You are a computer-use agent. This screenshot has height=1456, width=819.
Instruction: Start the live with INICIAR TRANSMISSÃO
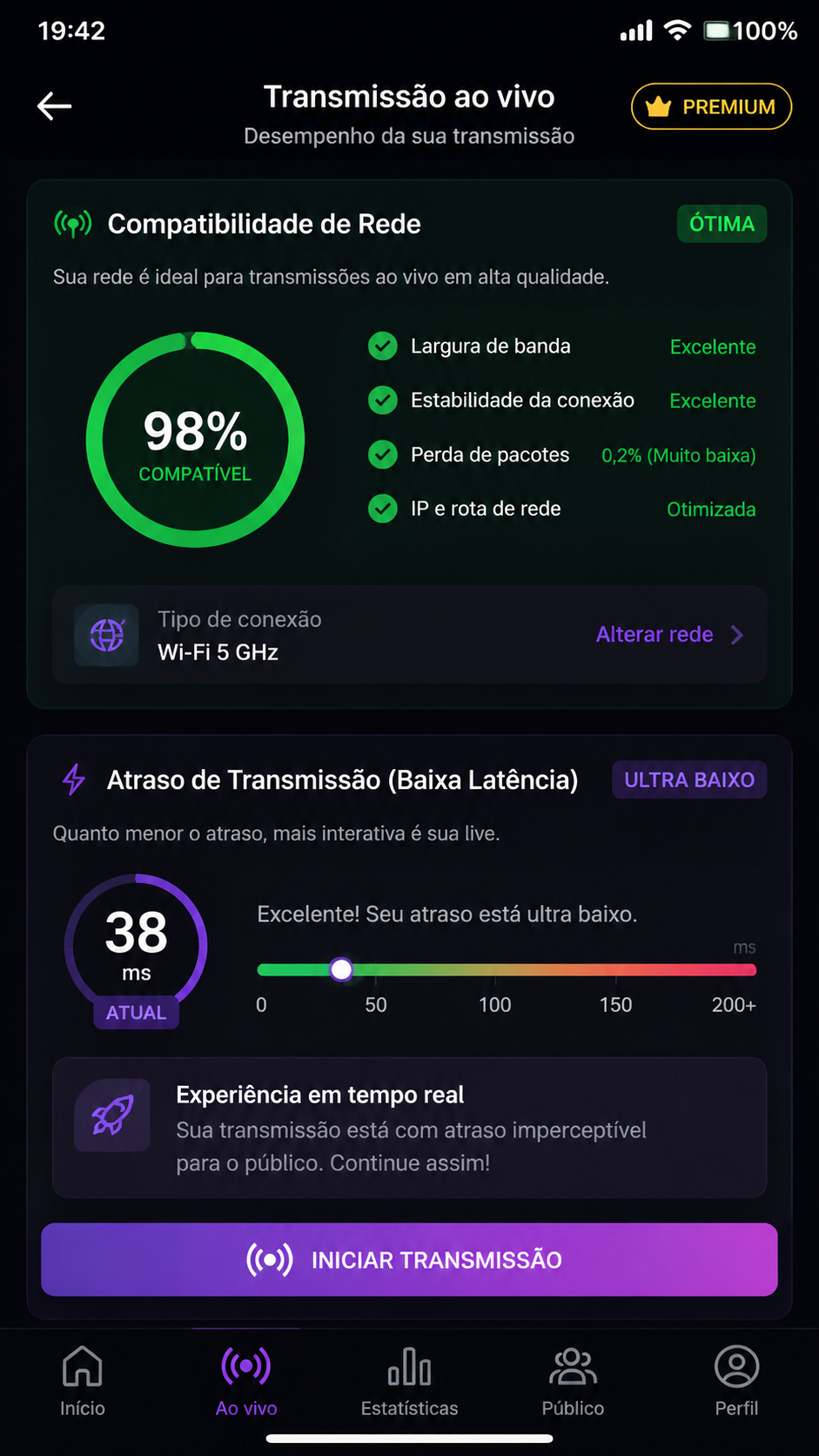409,1259
